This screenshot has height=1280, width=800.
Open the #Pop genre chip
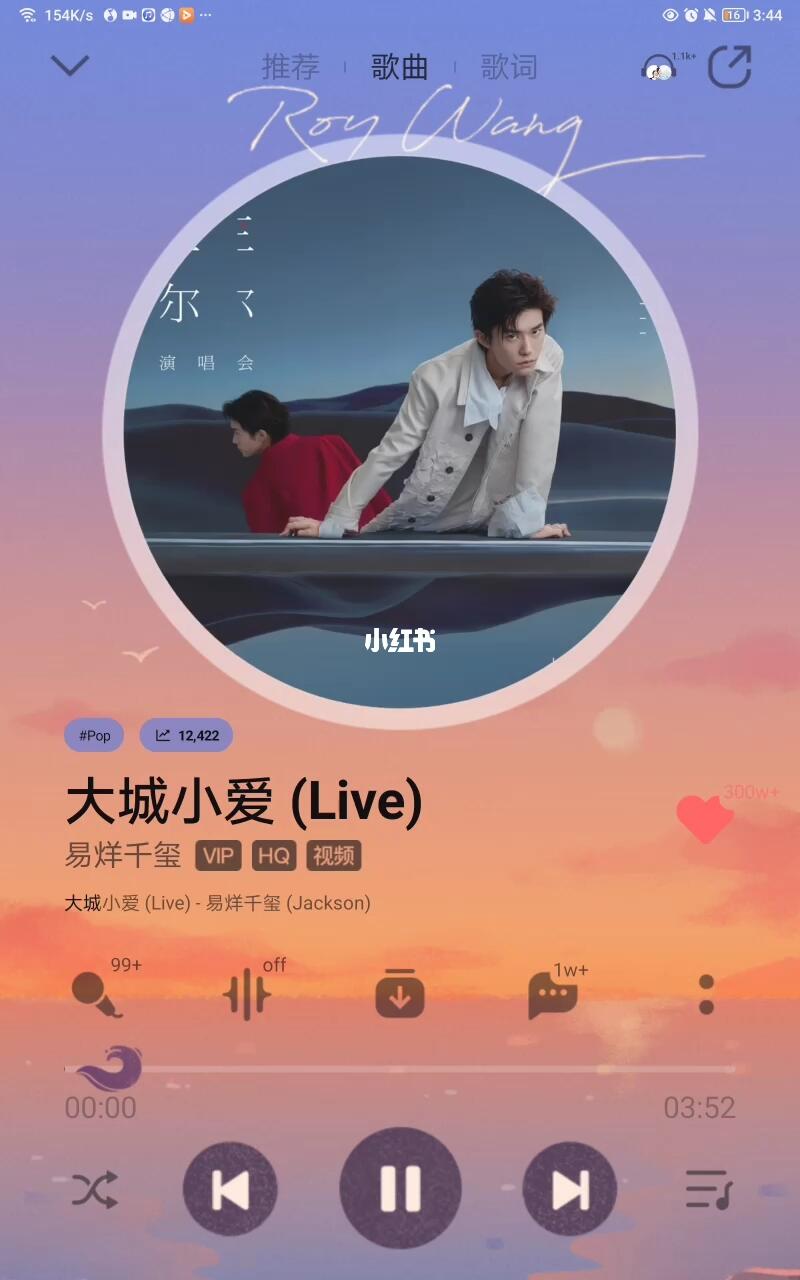(94, 736)
